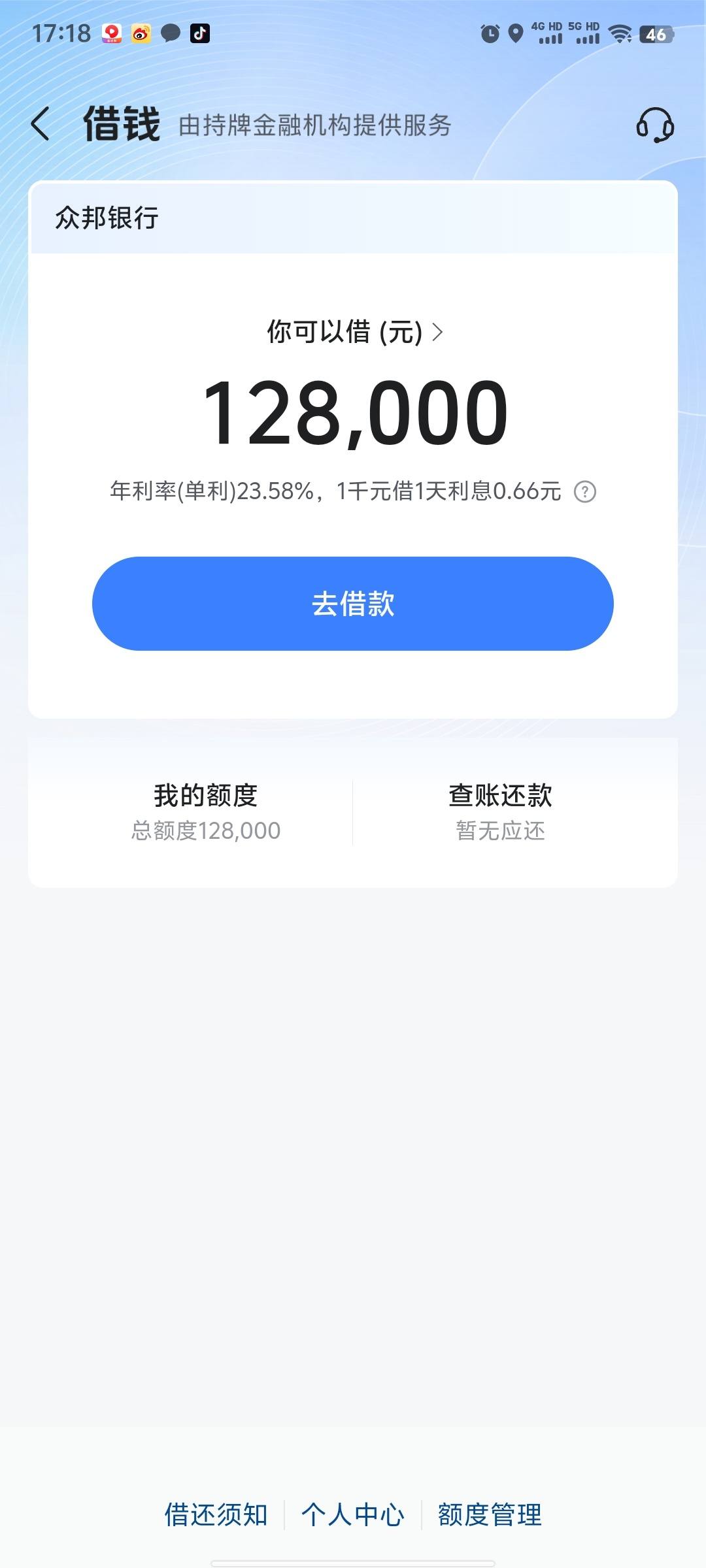Tap the interest rate help question mark
The image size is (706, 1568).
585,491
